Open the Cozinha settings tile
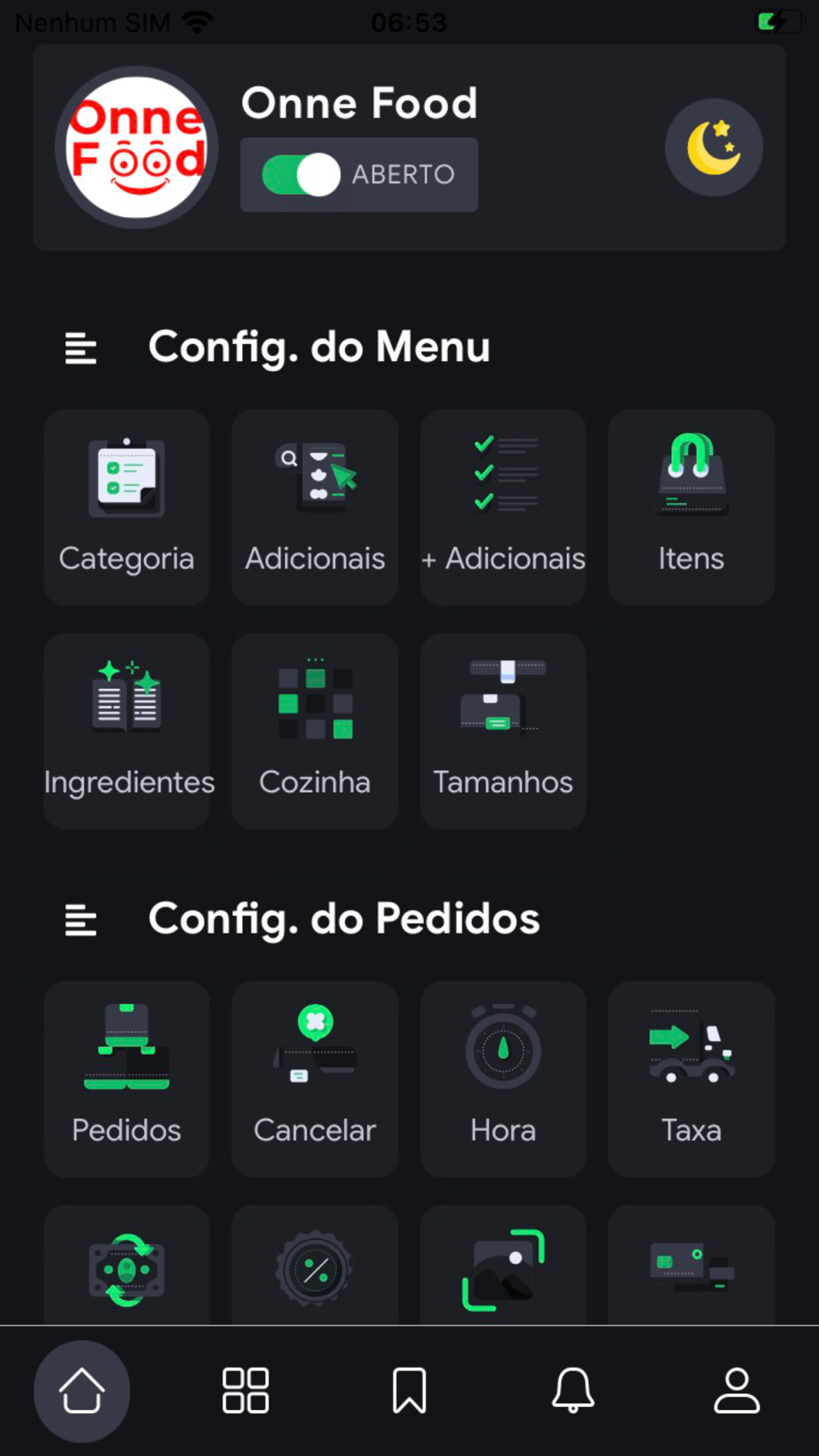Screen dimensions: 819x1456 pos(315,730)
